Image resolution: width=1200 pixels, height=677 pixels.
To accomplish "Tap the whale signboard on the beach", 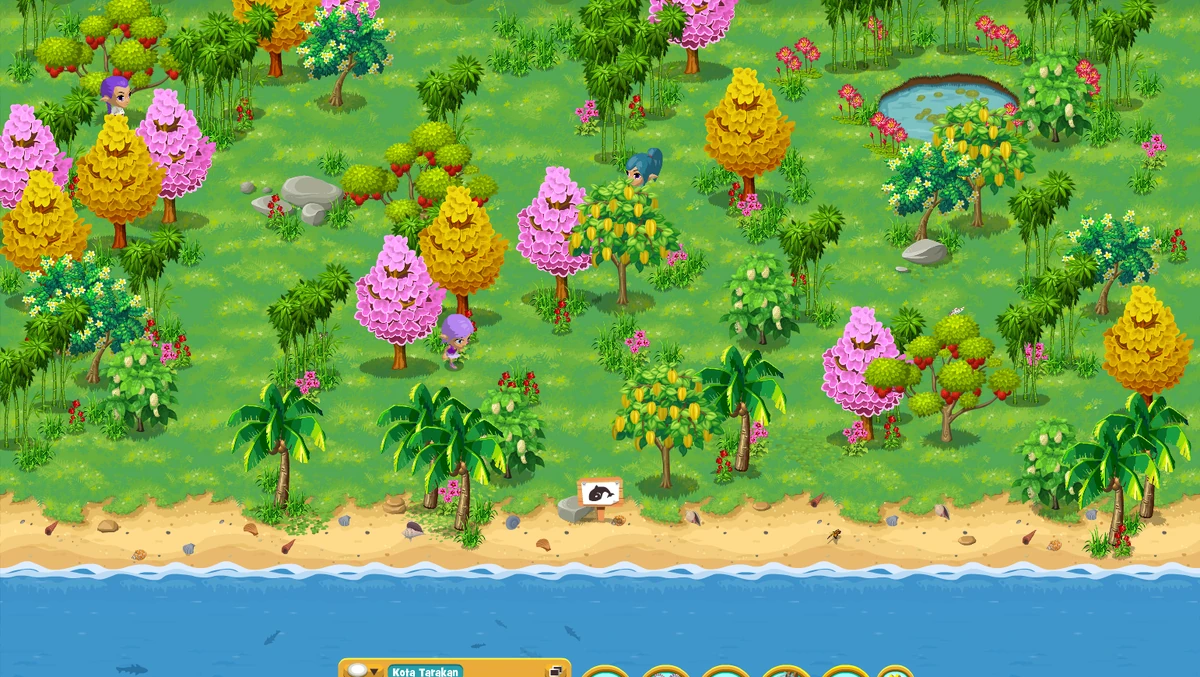I will click(600, 493).
